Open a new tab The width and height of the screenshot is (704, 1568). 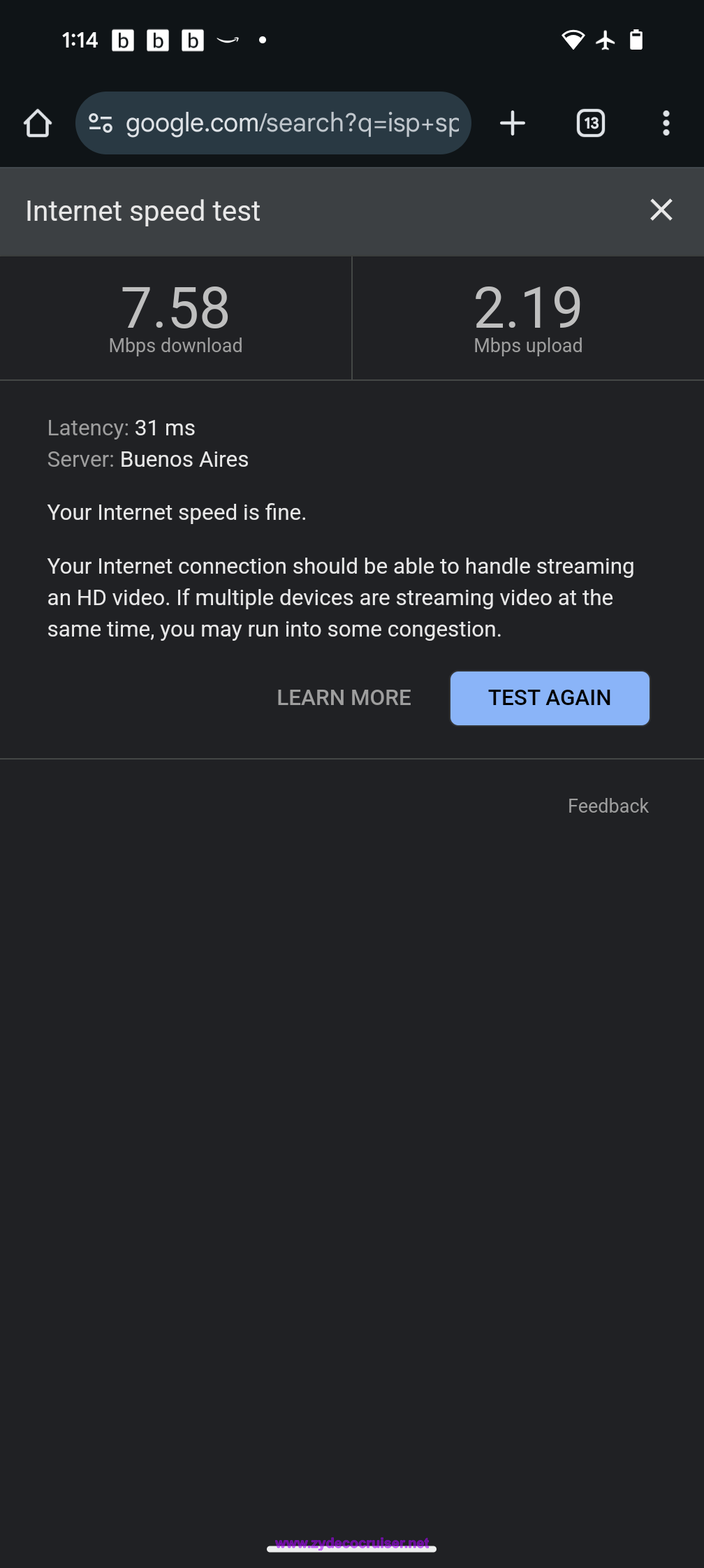tap(513, 124)
